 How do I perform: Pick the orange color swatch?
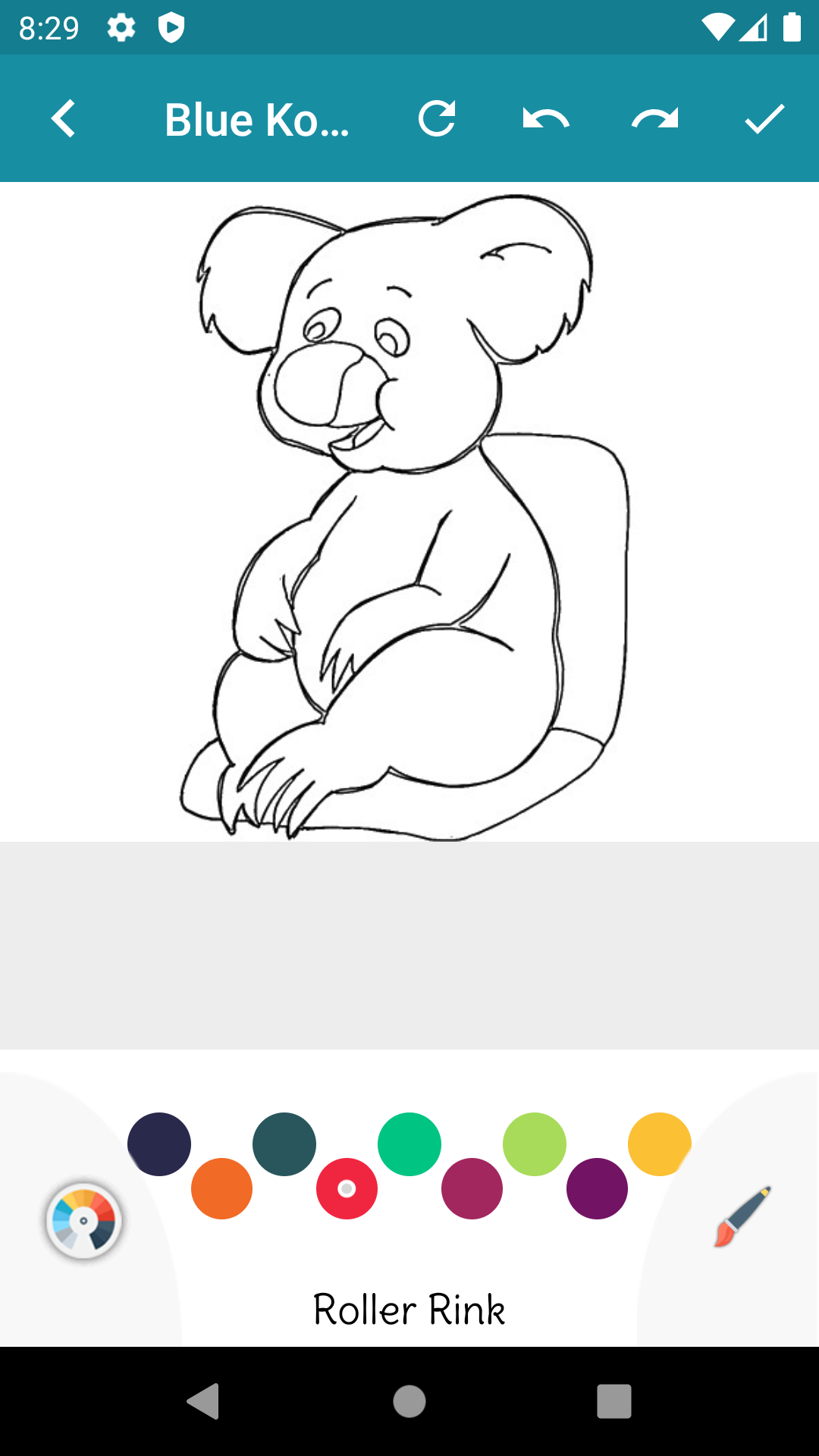point(222,1188)
